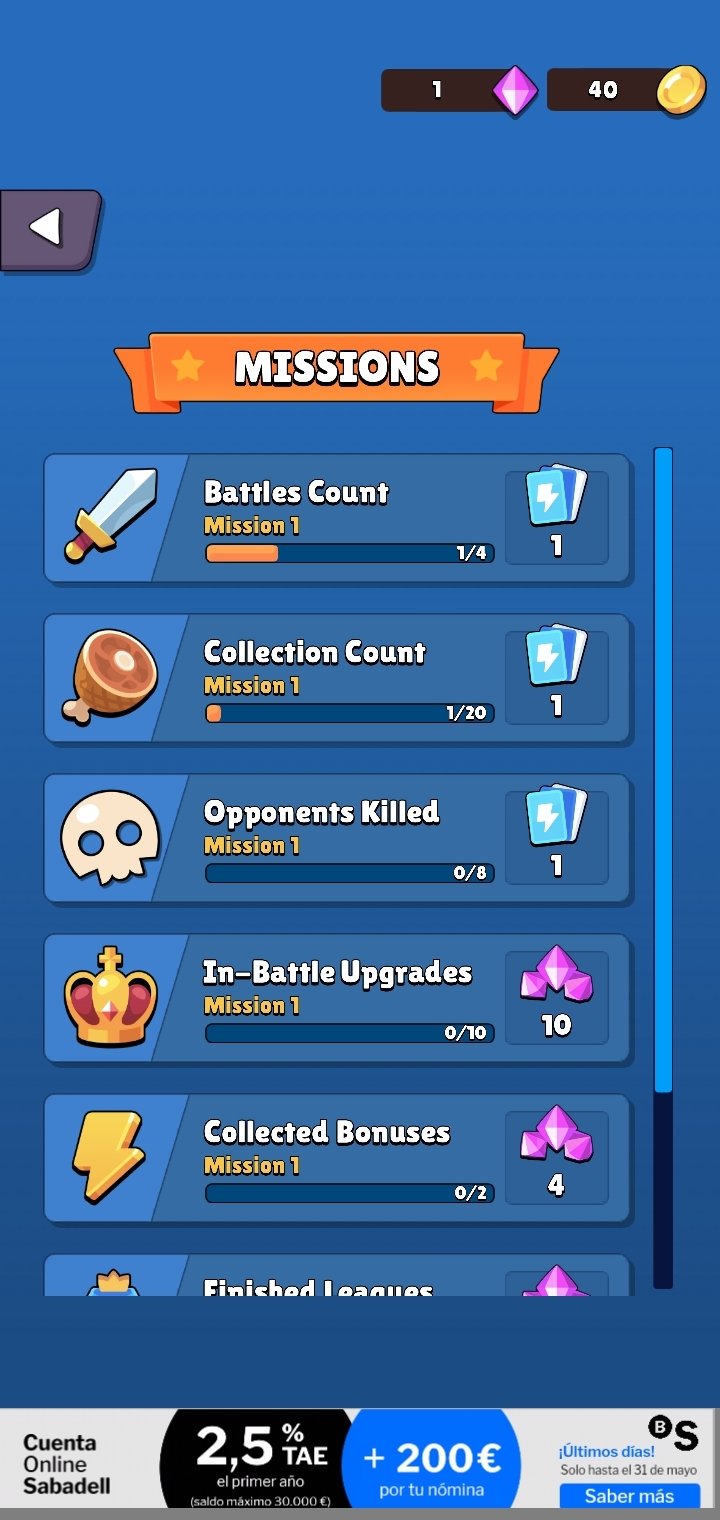The height and width of the screenshot is (1520, 720).
Task: Open the Collection Count mission
Action: tap(338, 679)
